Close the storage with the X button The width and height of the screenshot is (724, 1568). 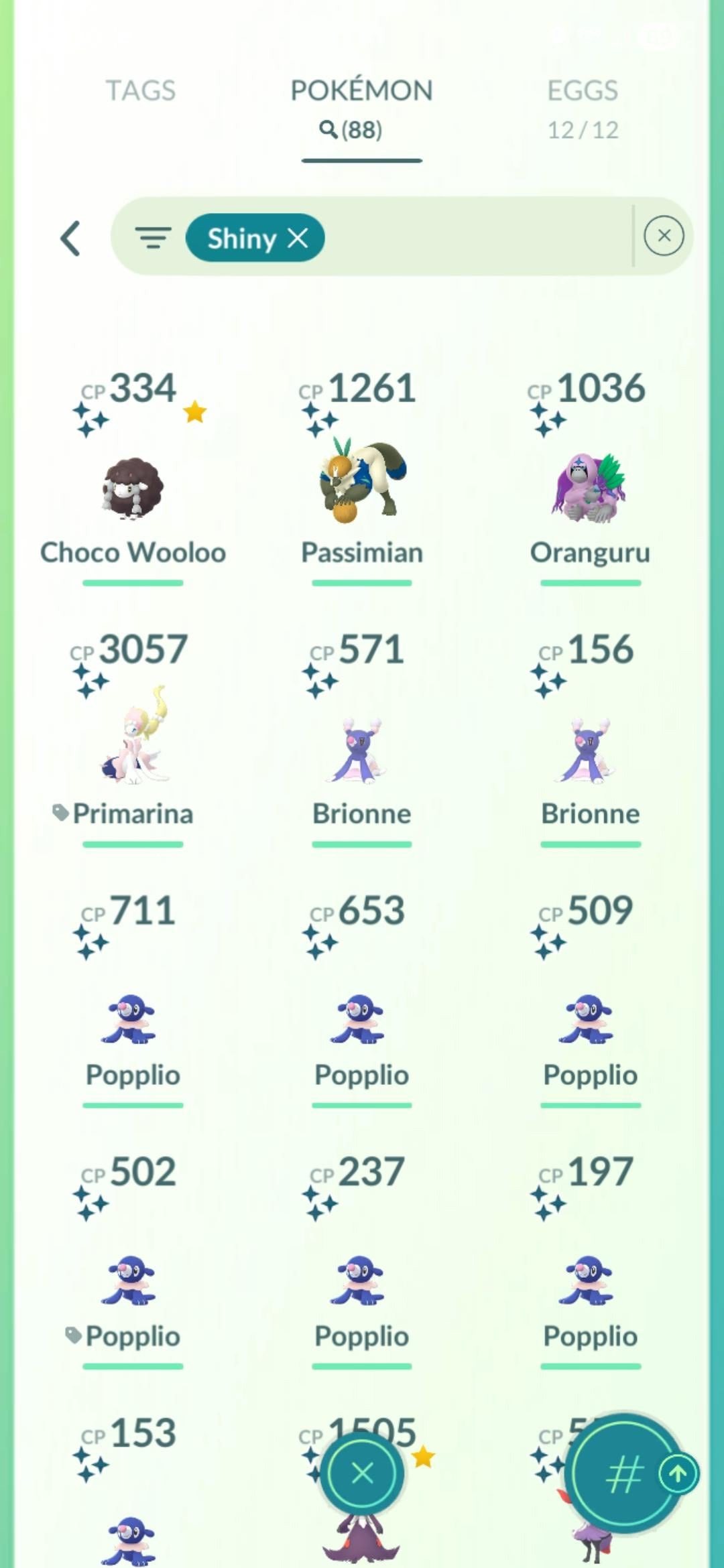[362, 1473]
